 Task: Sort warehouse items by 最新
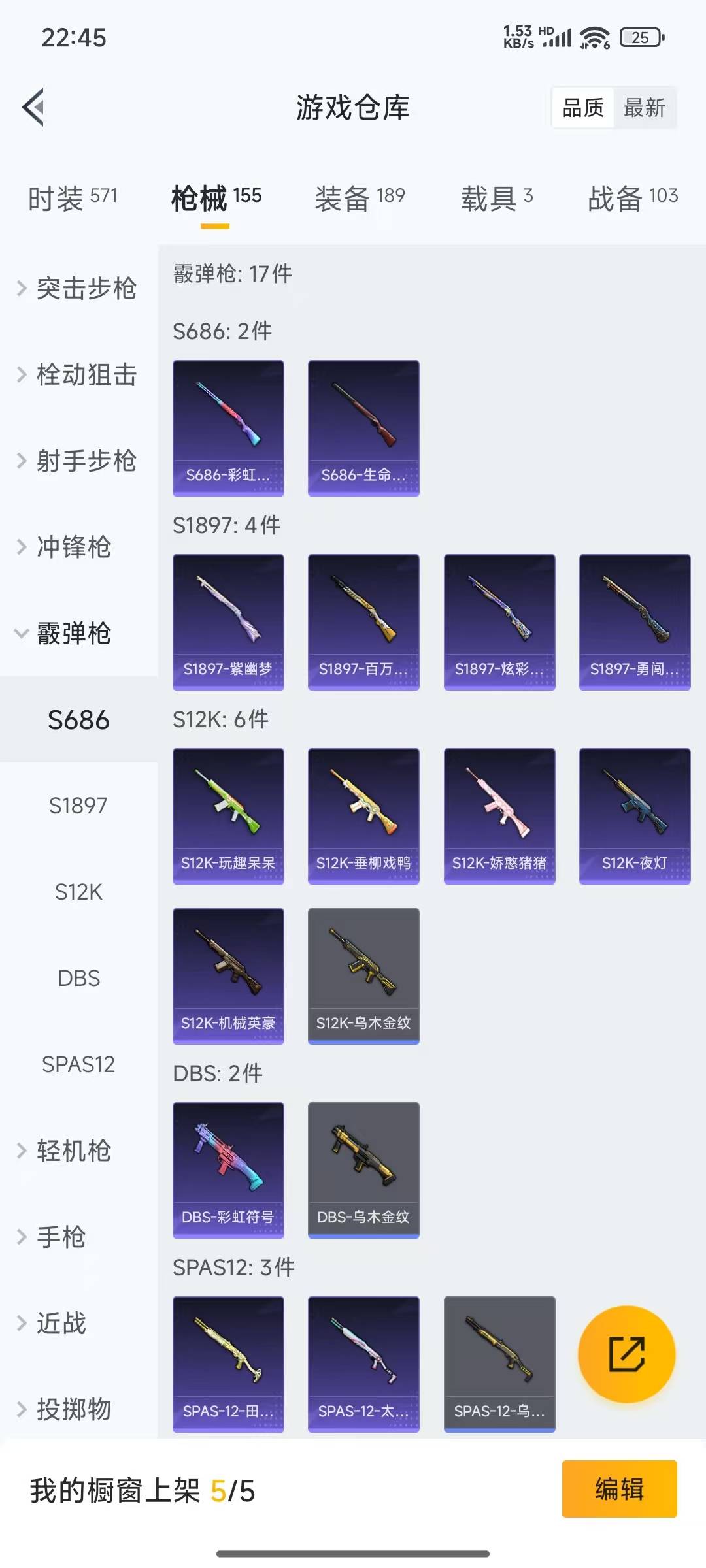click(644, 108)
